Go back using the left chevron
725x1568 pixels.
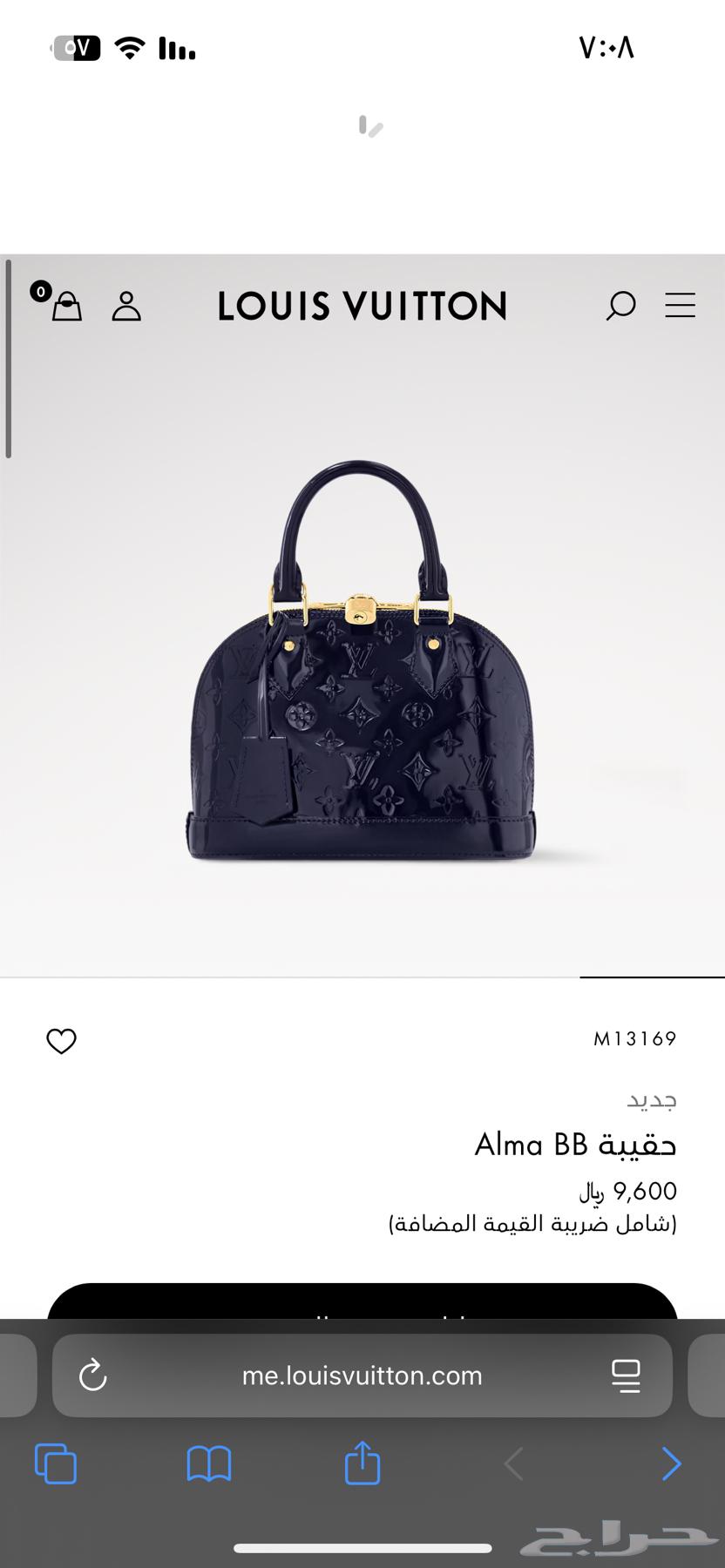coord(514,1465)
